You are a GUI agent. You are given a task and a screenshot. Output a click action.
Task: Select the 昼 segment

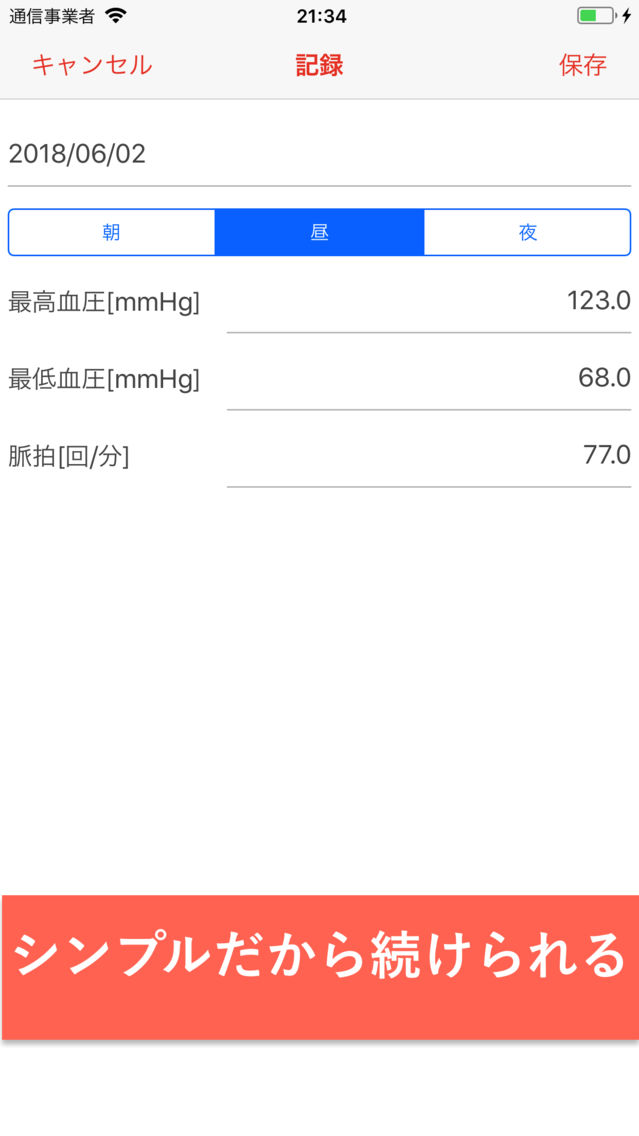(319, 232)
